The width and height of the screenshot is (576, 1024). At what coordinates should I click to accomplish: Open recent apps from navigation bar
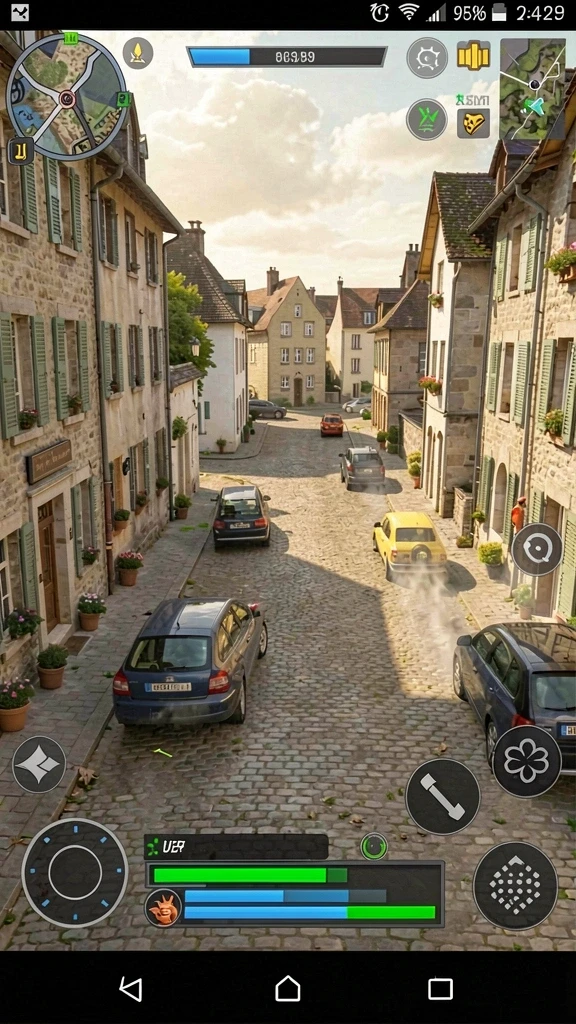click(x=440, y=989)
